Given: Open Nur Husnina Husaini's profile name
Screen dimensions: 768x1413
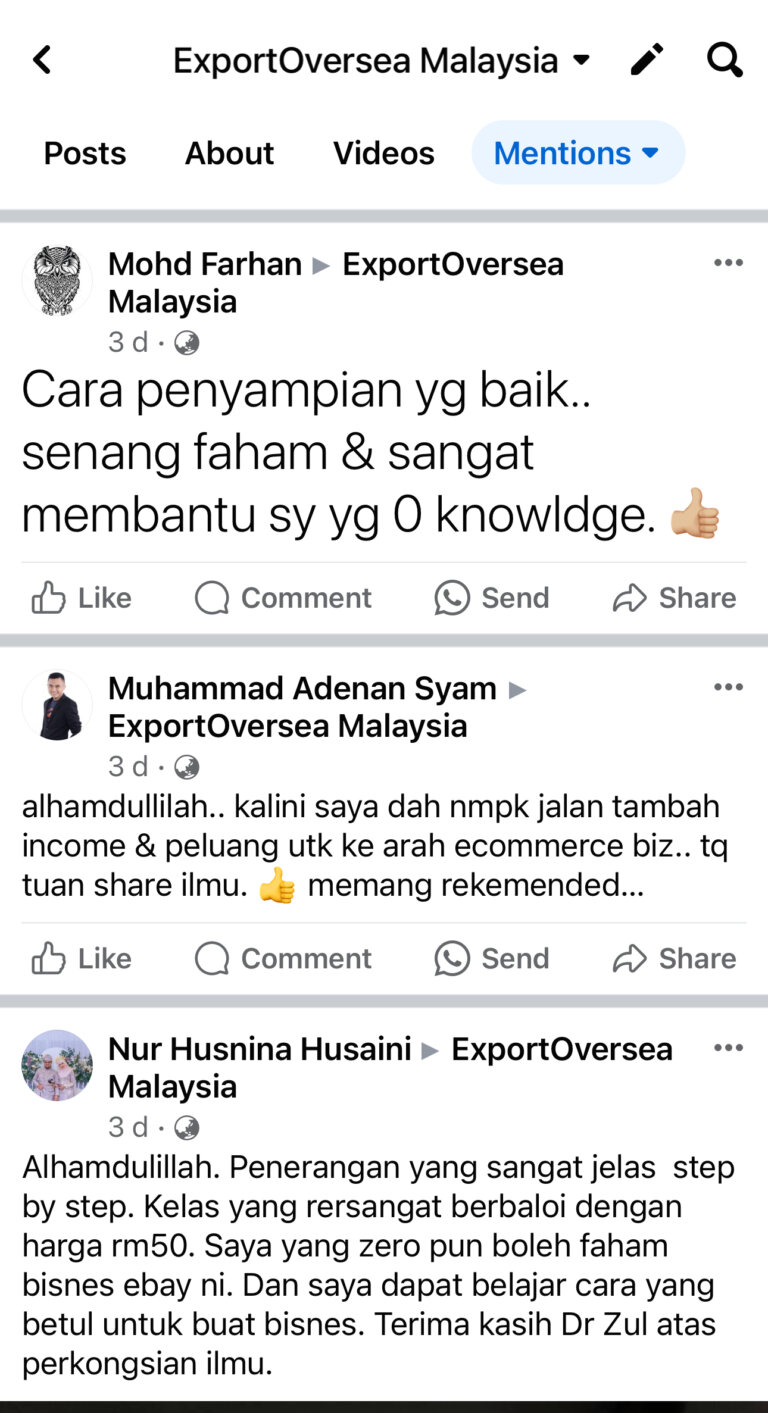Looking at the screenshot, I should (x=260, y=1049).
